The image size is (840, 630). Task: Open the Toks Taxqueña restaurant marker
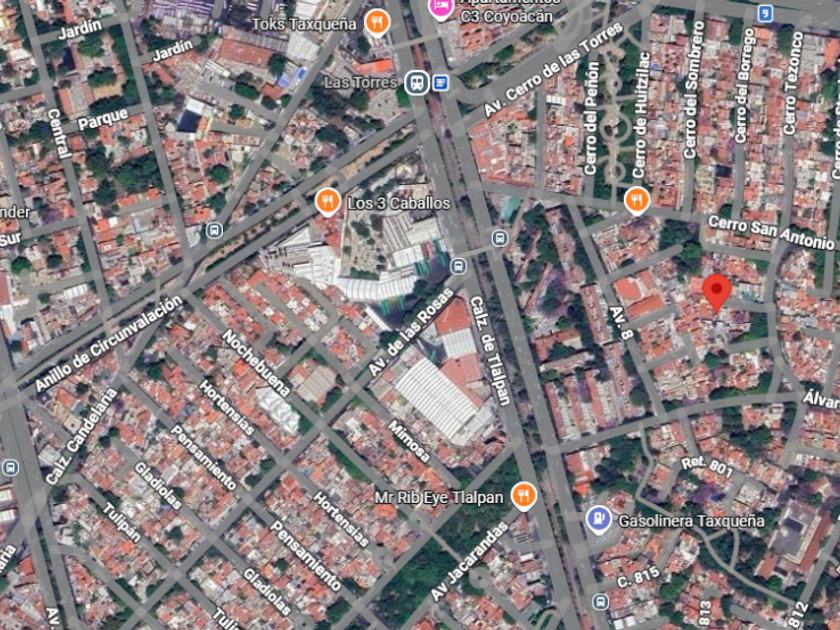[x=376, y=21]
